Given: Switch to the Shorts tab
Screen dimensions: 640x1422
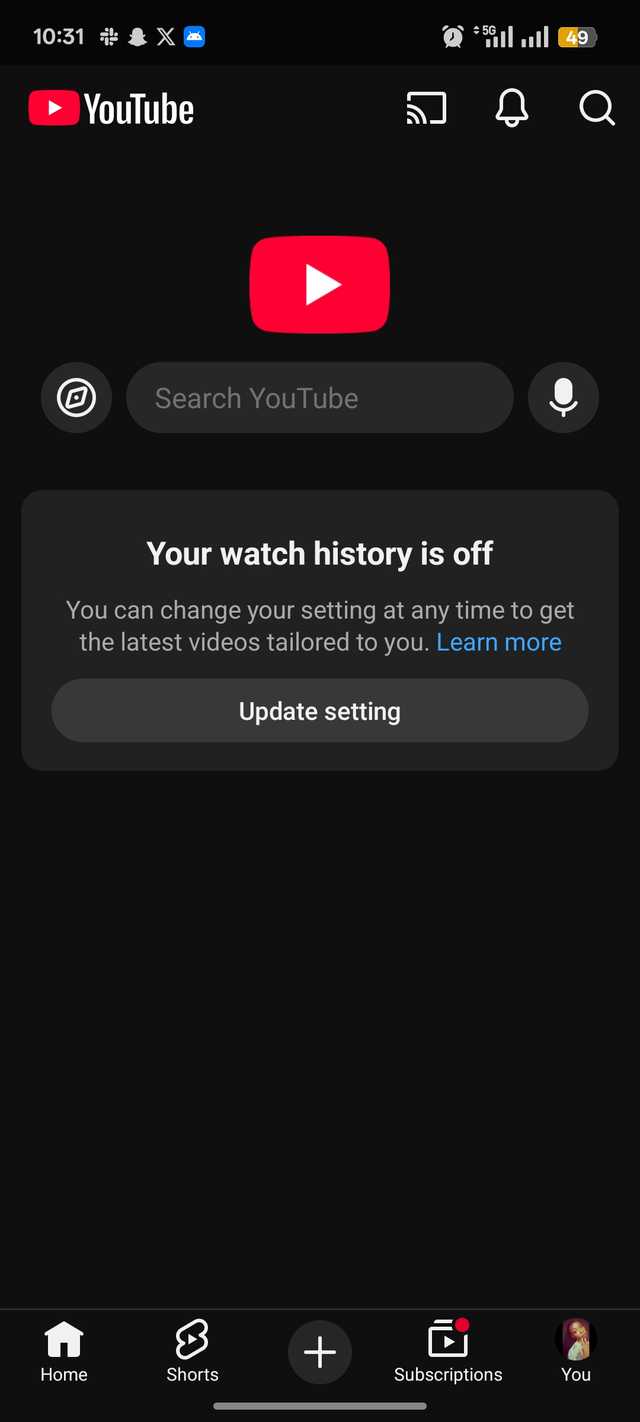Looking at the screenshot, I should coord(192,1351).
